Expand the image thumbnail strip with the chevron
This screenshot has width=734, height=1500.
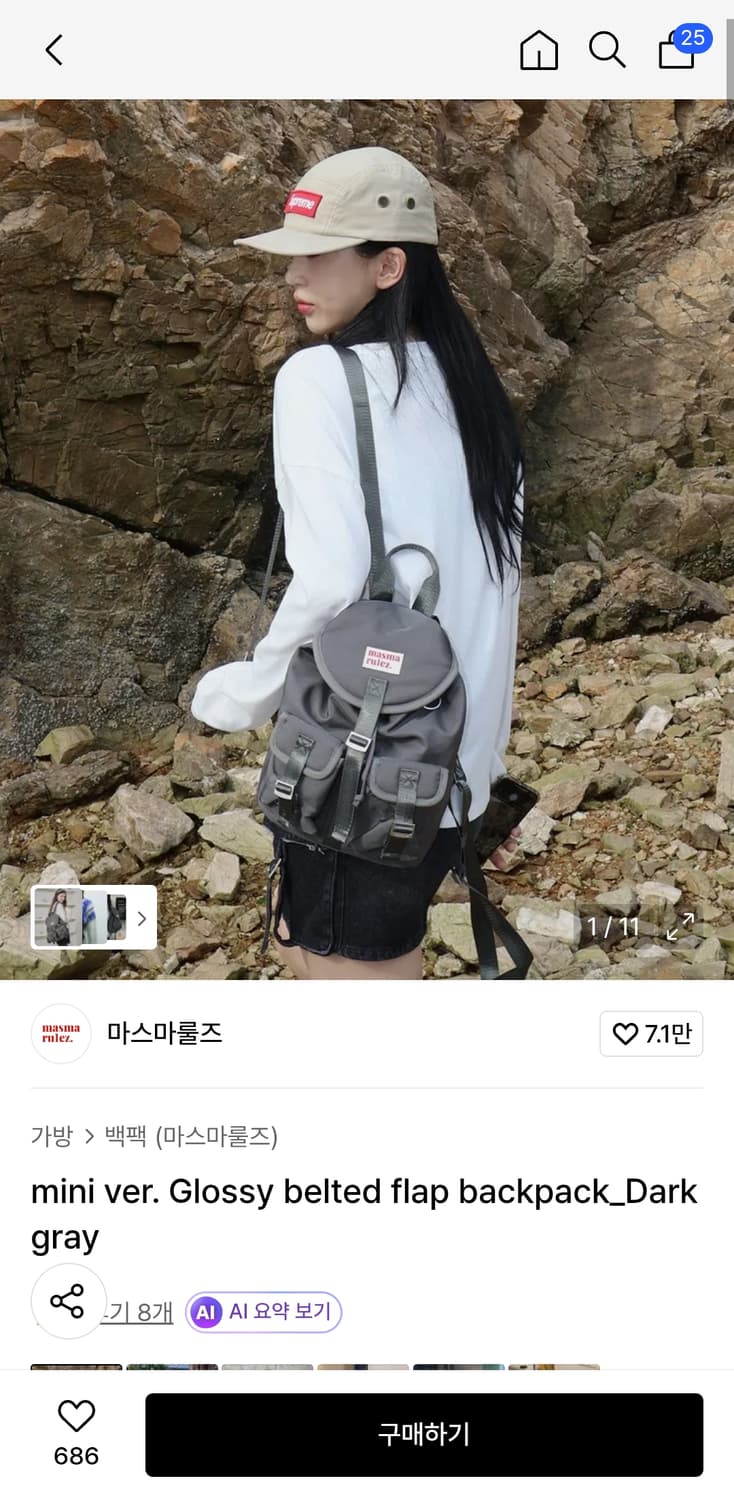(142, 917)
